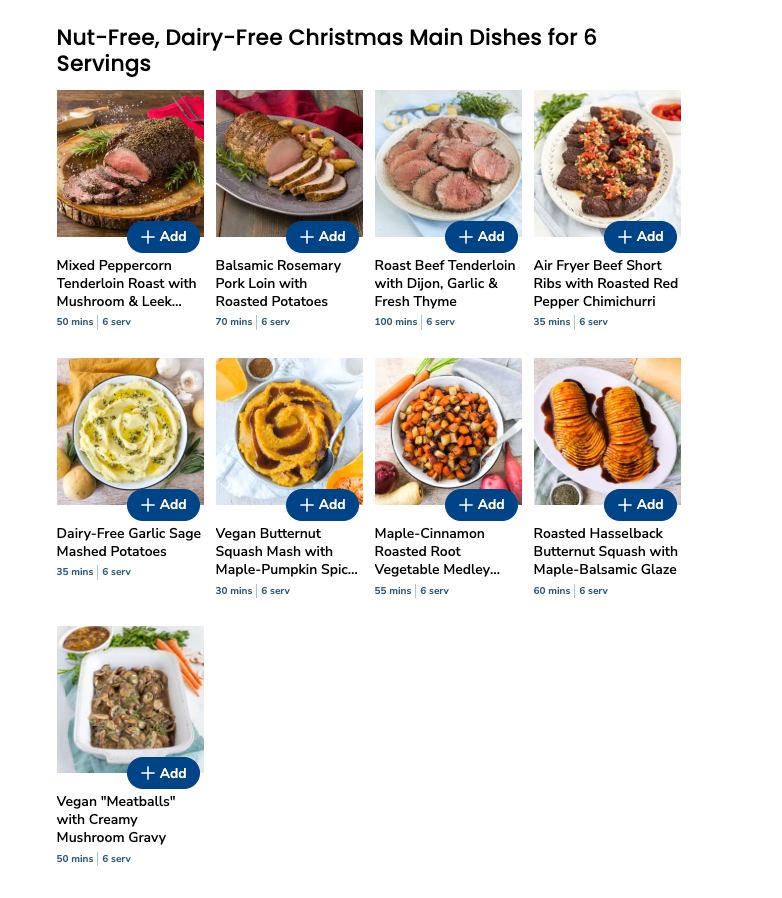Add Air Fryer Beef Short Ribs
The height and width of the screenshot is (898, 782).
(x=640, y=237)
